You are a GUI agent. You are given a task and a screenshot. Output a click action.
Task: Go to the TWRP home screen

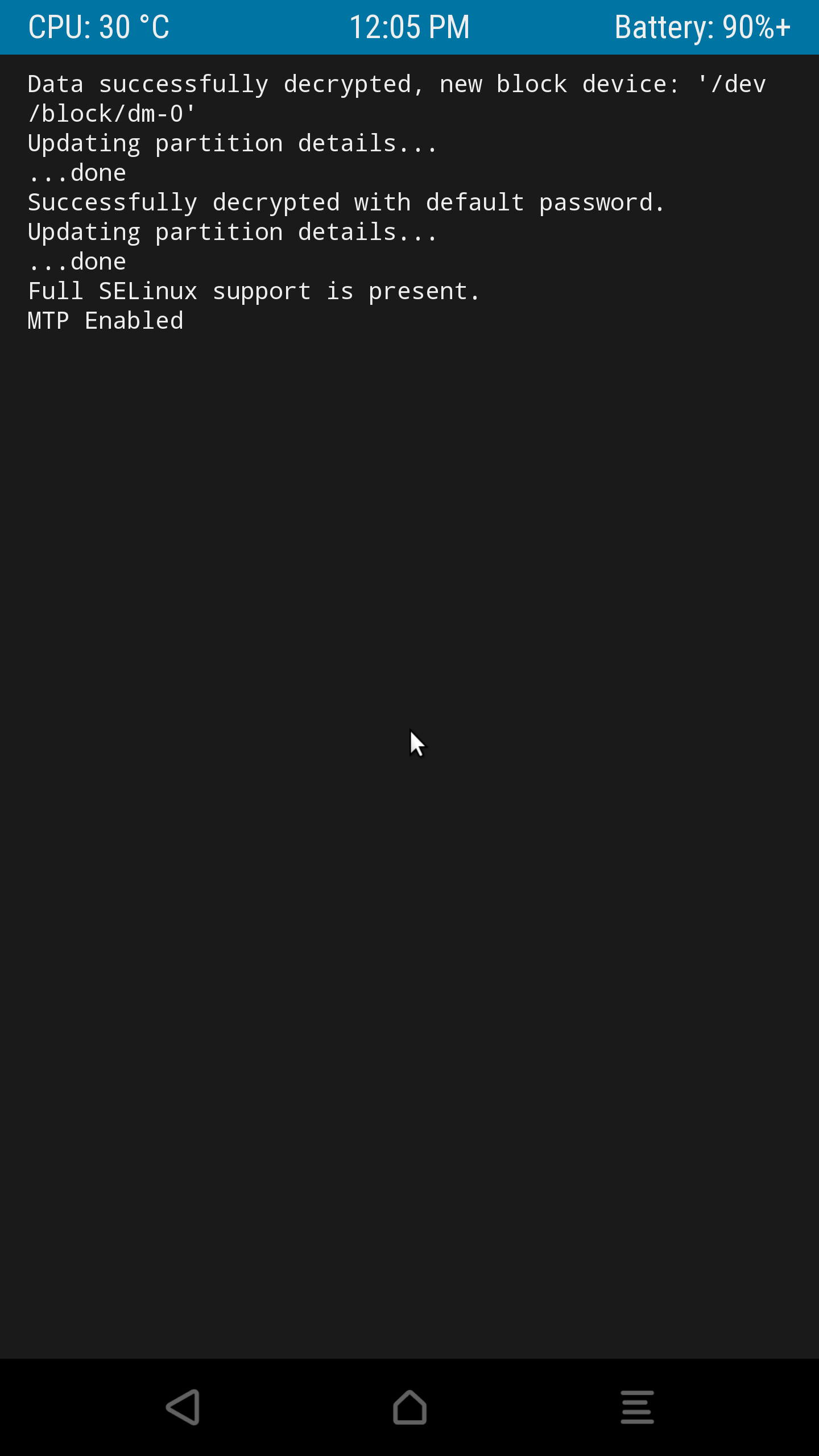point(409,1407)
